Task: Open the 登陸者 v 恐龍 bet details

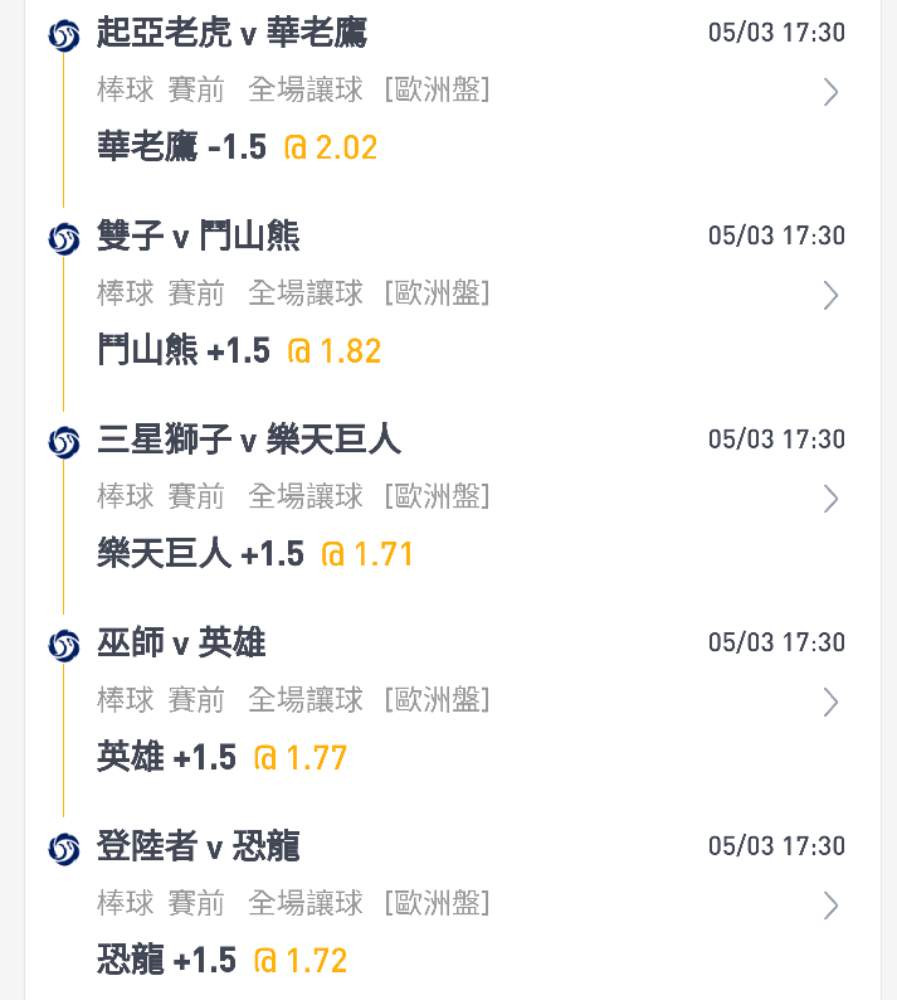Action: (830, 906)
